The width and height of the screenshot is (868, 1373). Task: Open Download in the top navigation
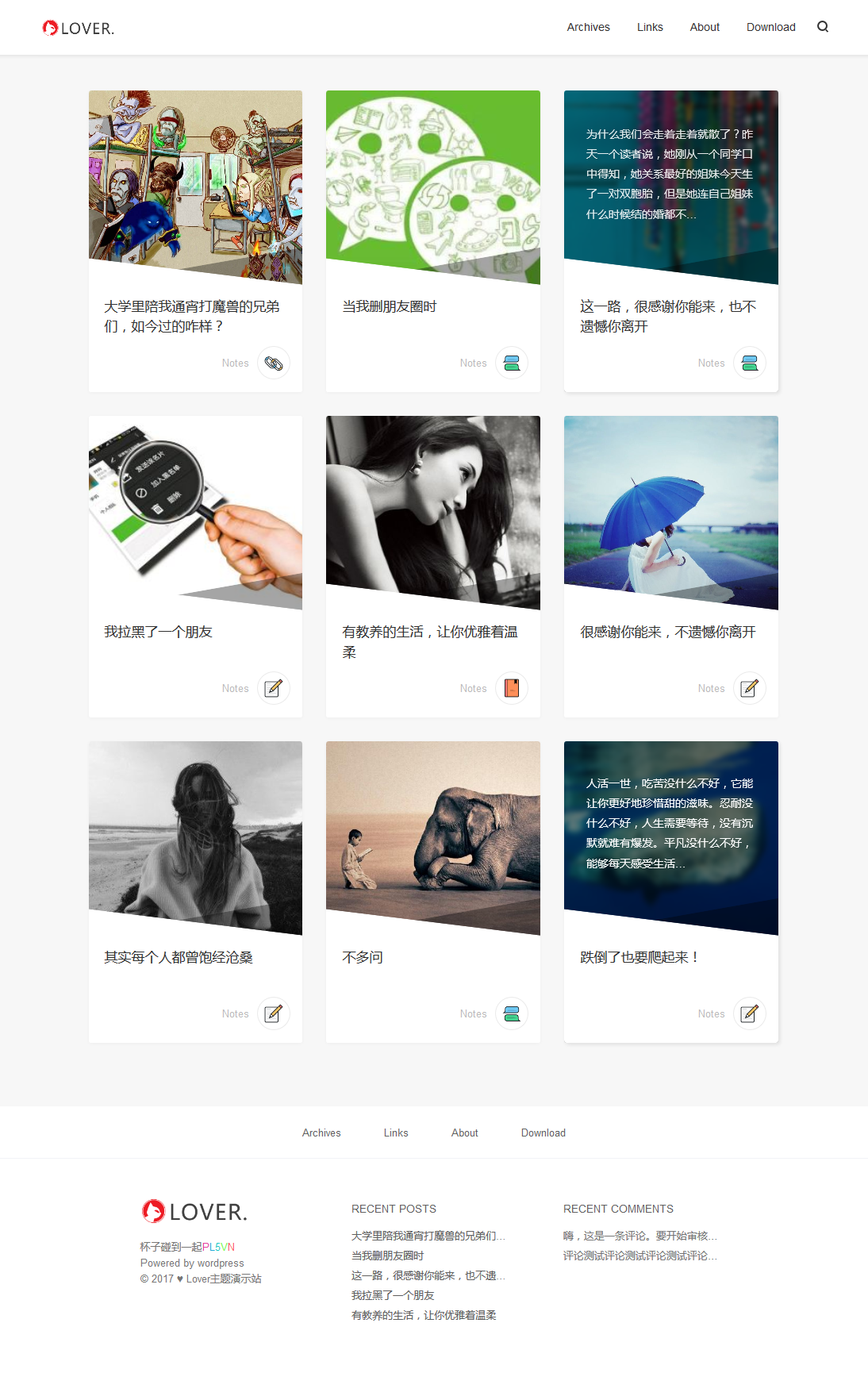(x=770, y=27)
